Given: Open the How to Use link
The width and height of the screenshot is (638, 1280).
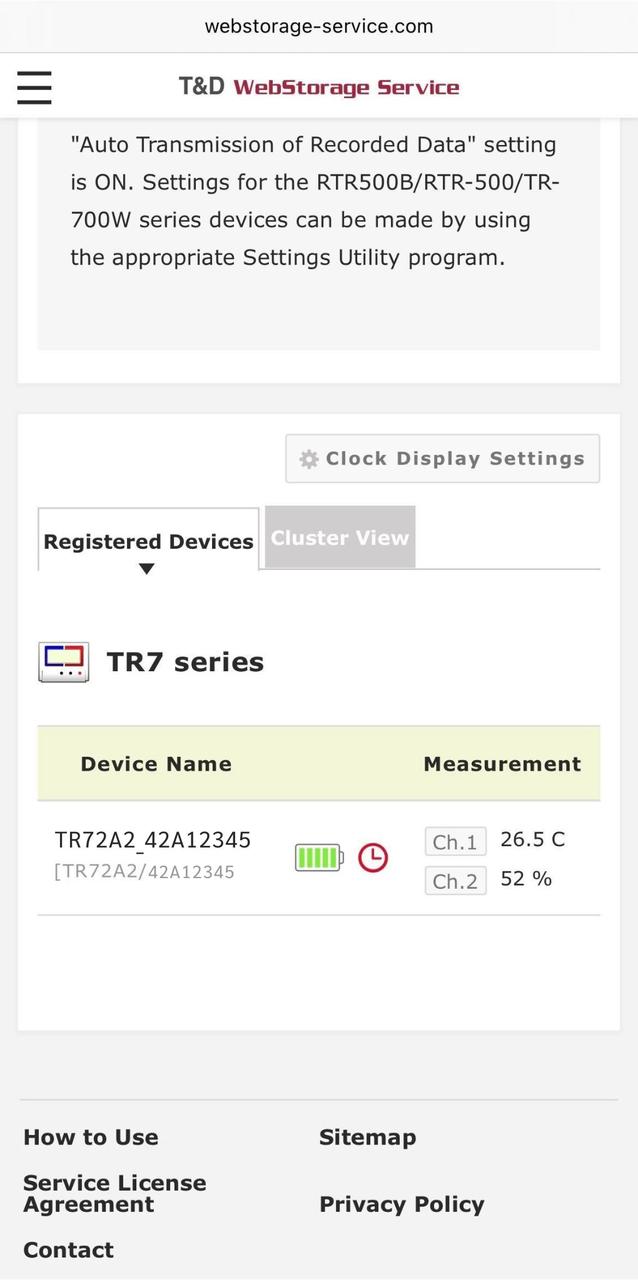Looking at the screenshot, I should pos(91,1137).
